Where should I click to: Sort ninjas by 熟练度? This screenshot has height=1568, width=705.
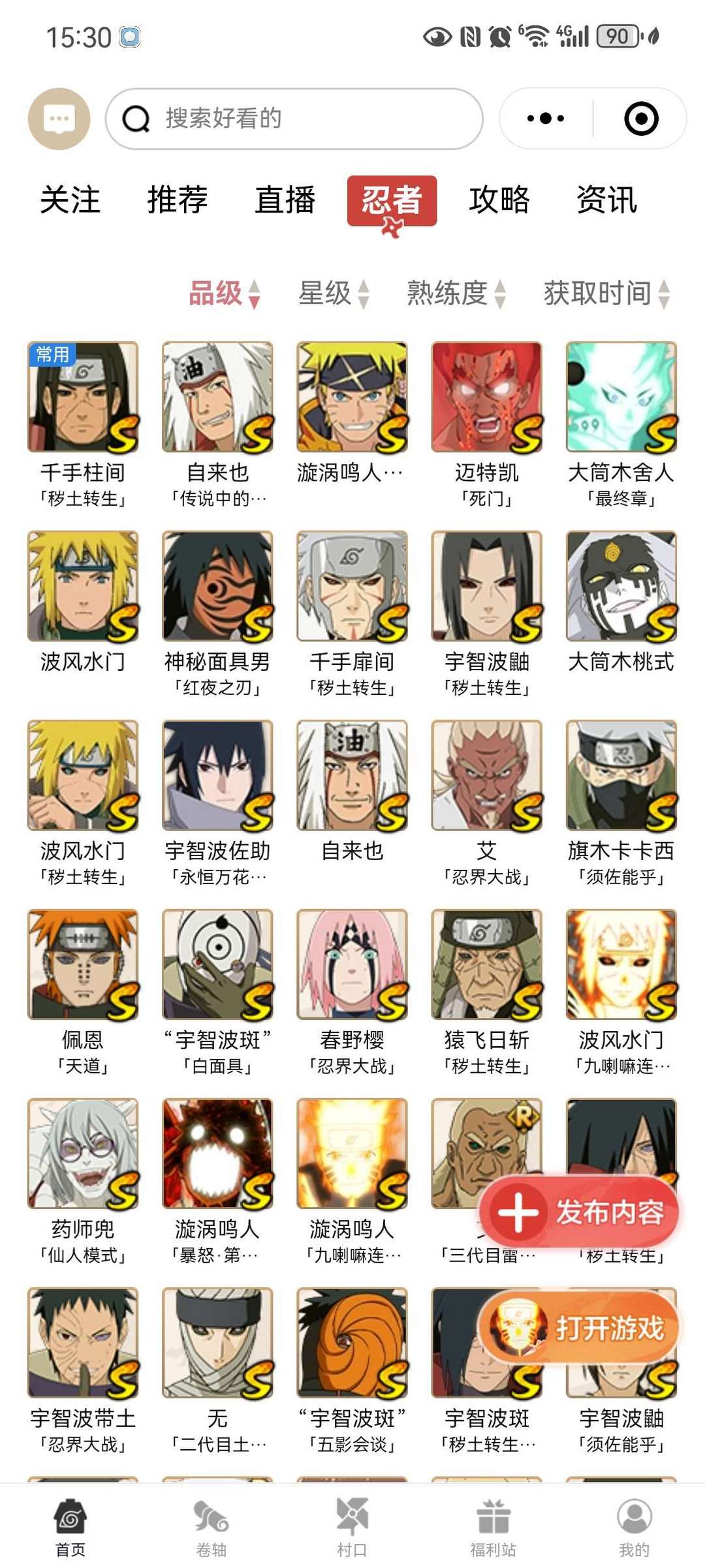pos(456,293)
